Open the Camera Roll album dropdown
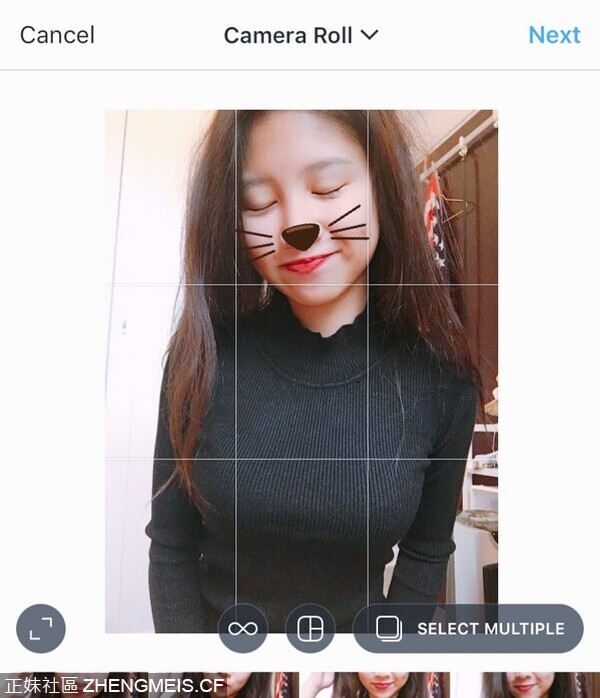This screenshot has width=600, height=698. [300, 35]
